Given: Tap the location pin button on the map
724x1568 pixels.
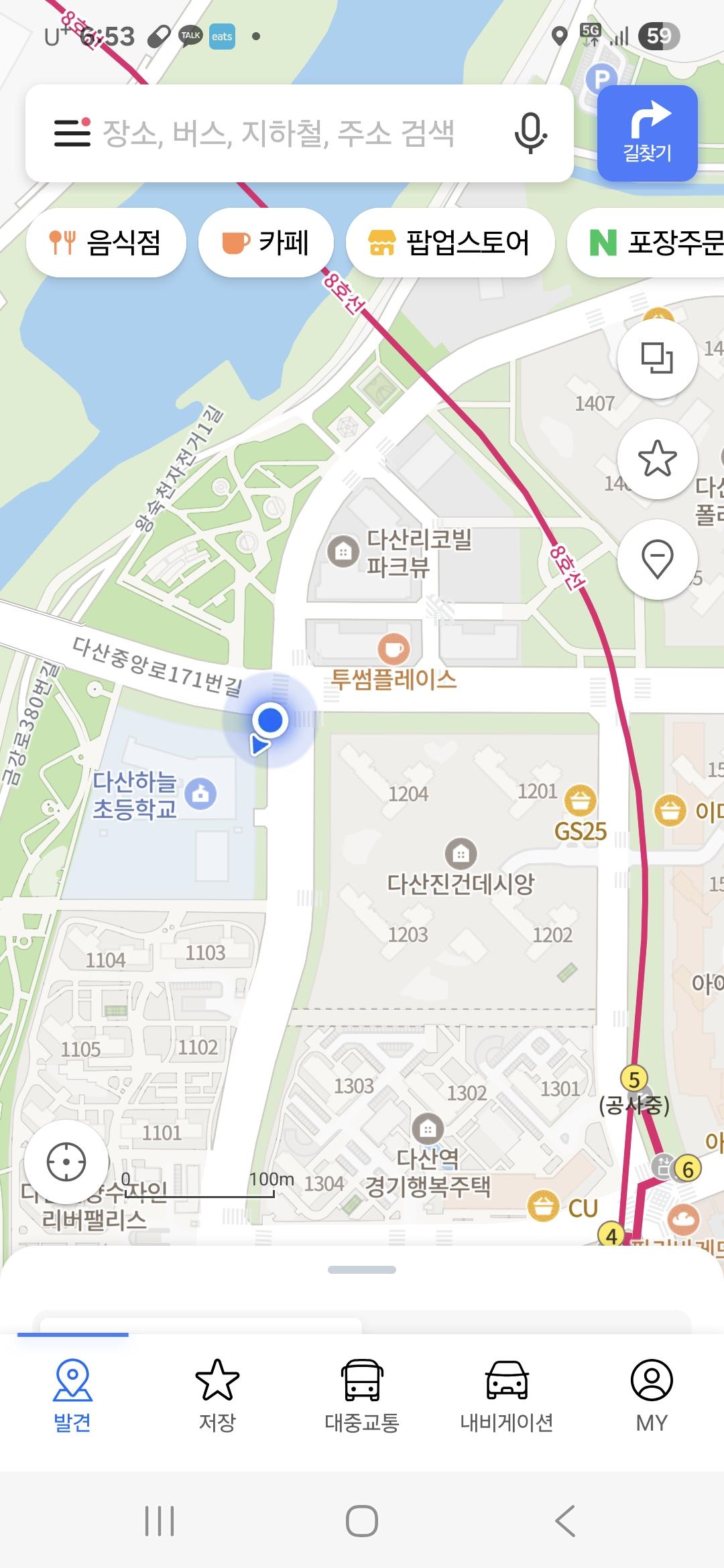Looking at the screenshot, I should tap(657, 559).
